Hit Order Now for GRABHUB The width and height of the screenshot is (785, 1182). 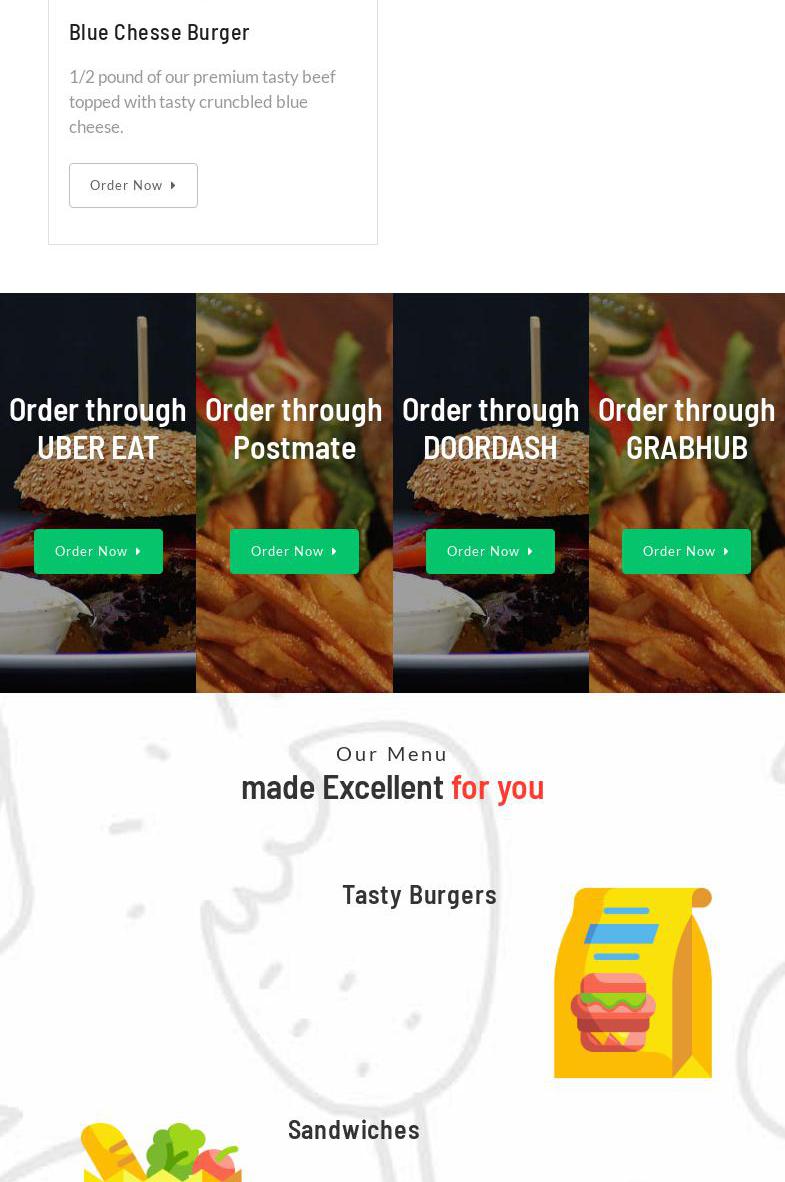[686, 551]
